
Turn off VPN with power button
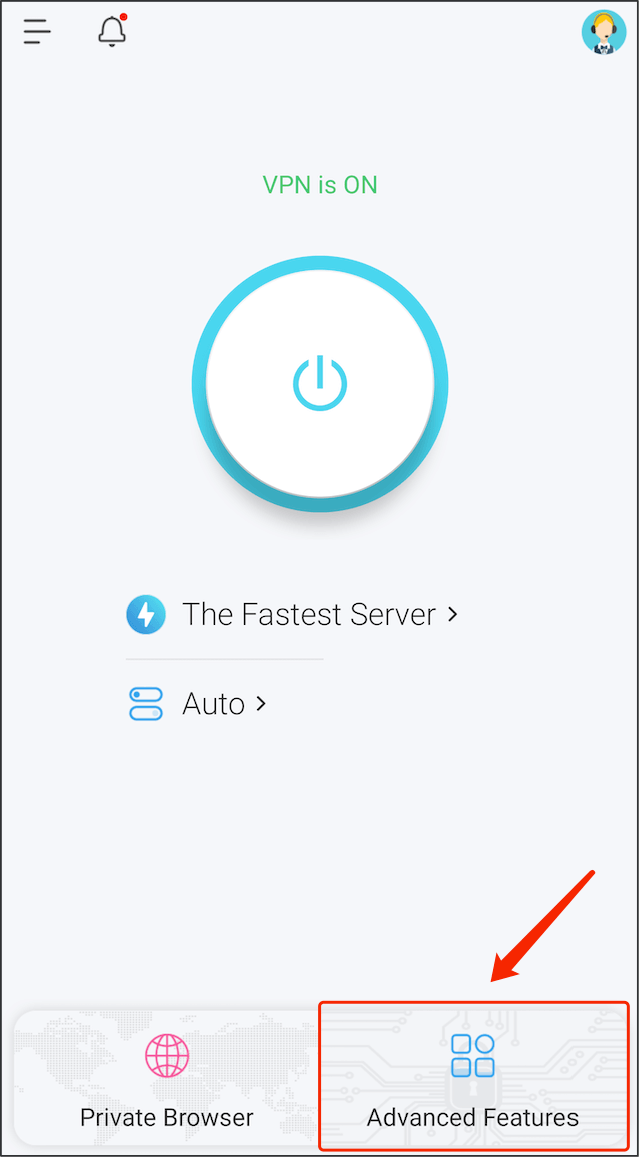tap(320, 384)
